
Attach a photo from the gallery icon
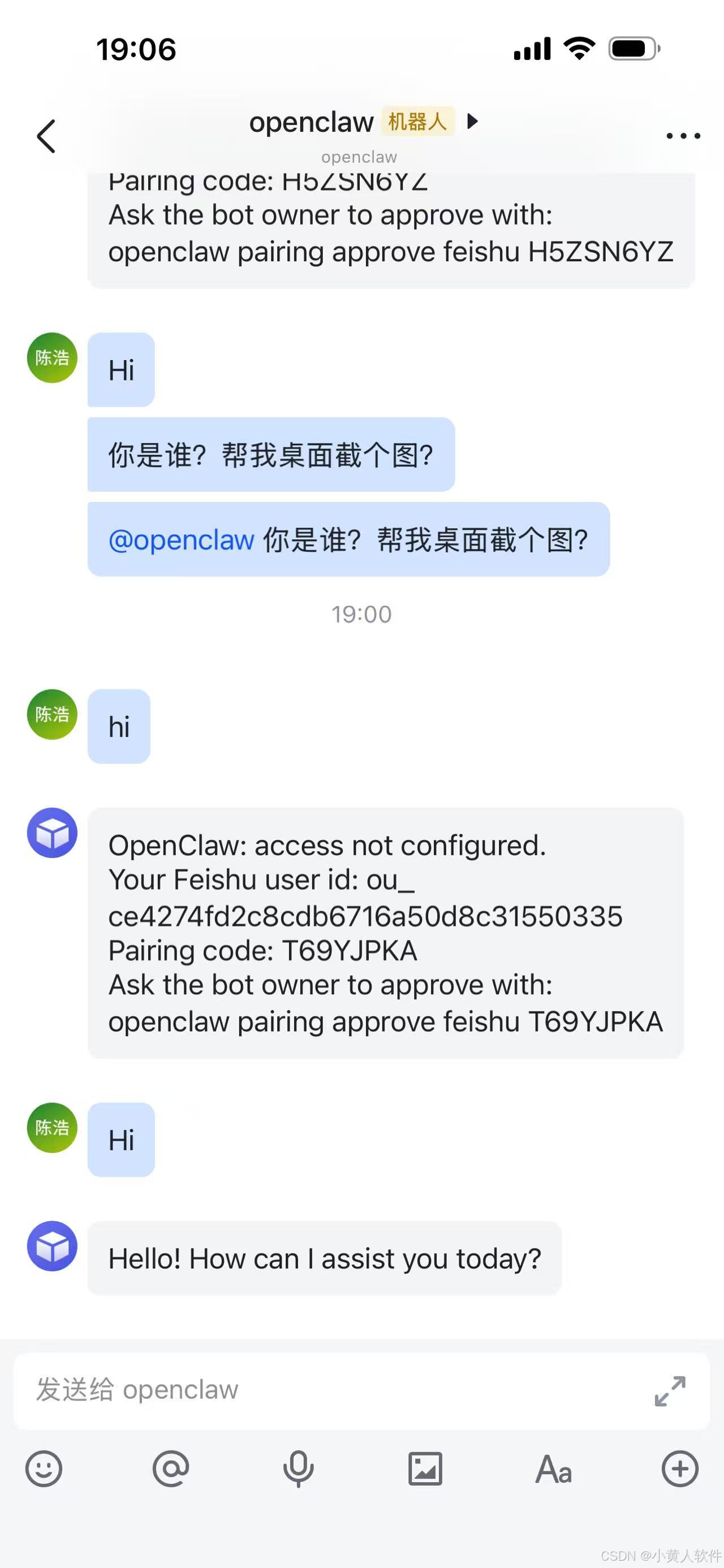click(x=425, y=1469)
